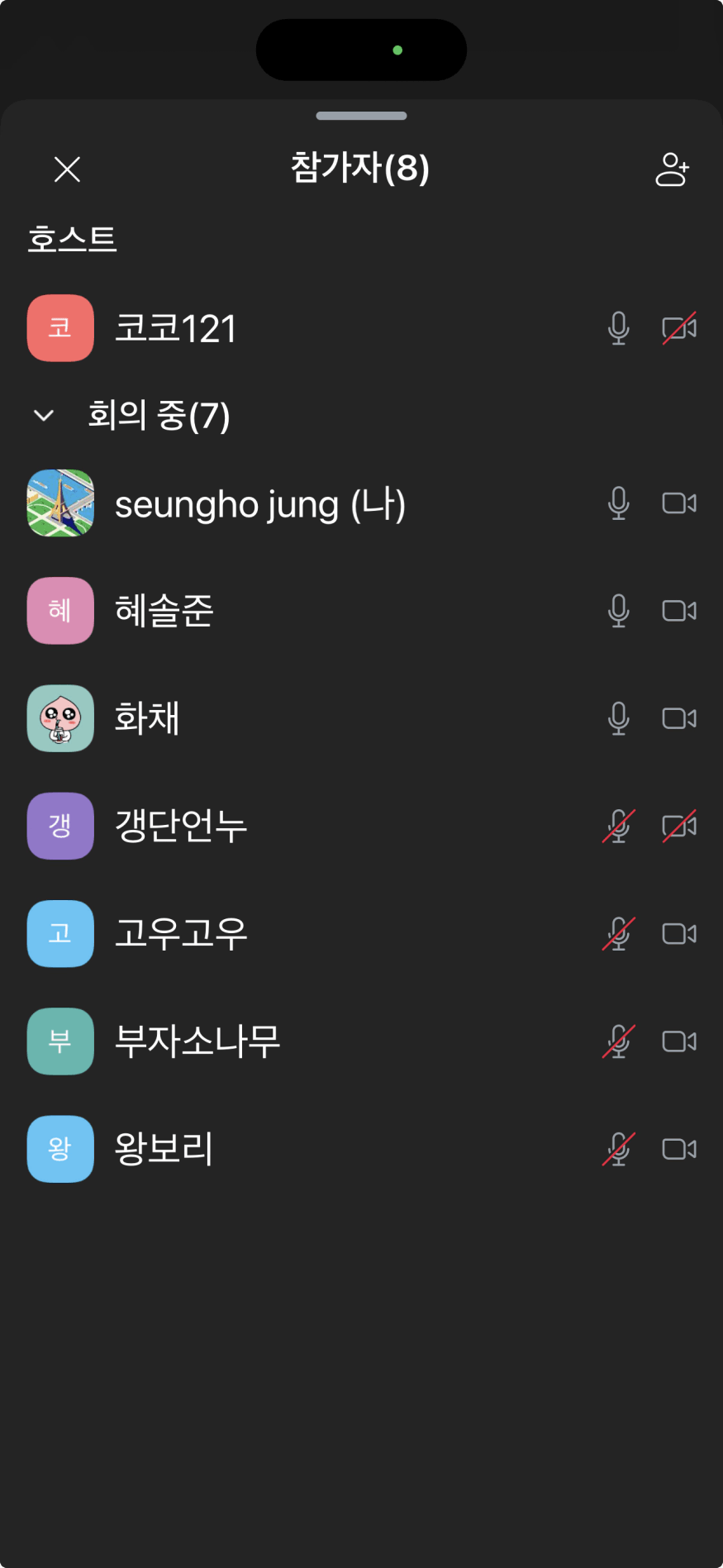Open participant 혜솔준's options
Image resolution: width=723 pixels, height=1568 pixels.
(164, 611)
